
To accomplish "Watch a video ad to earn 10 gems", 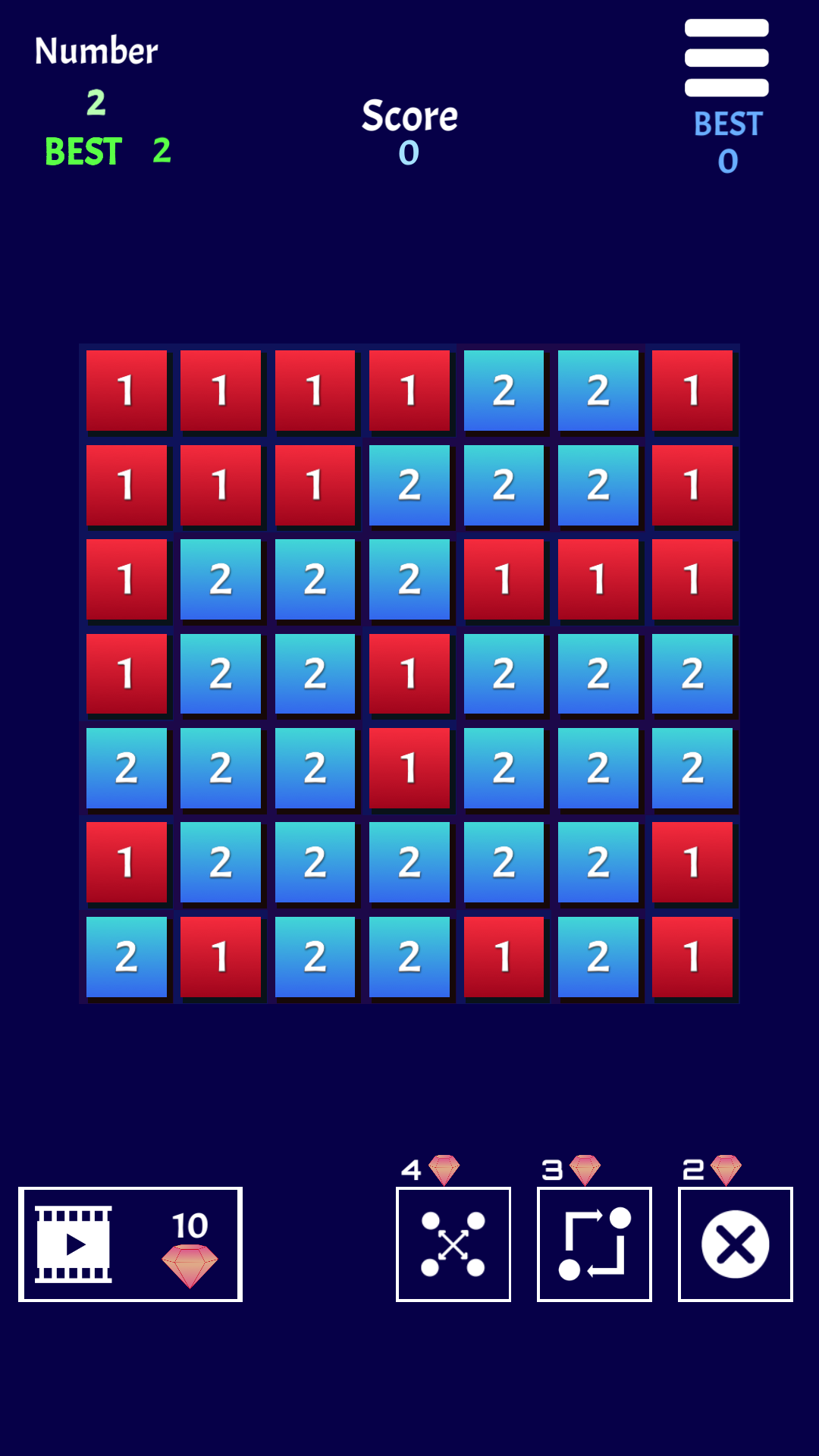I will (x=130, y=1244).
